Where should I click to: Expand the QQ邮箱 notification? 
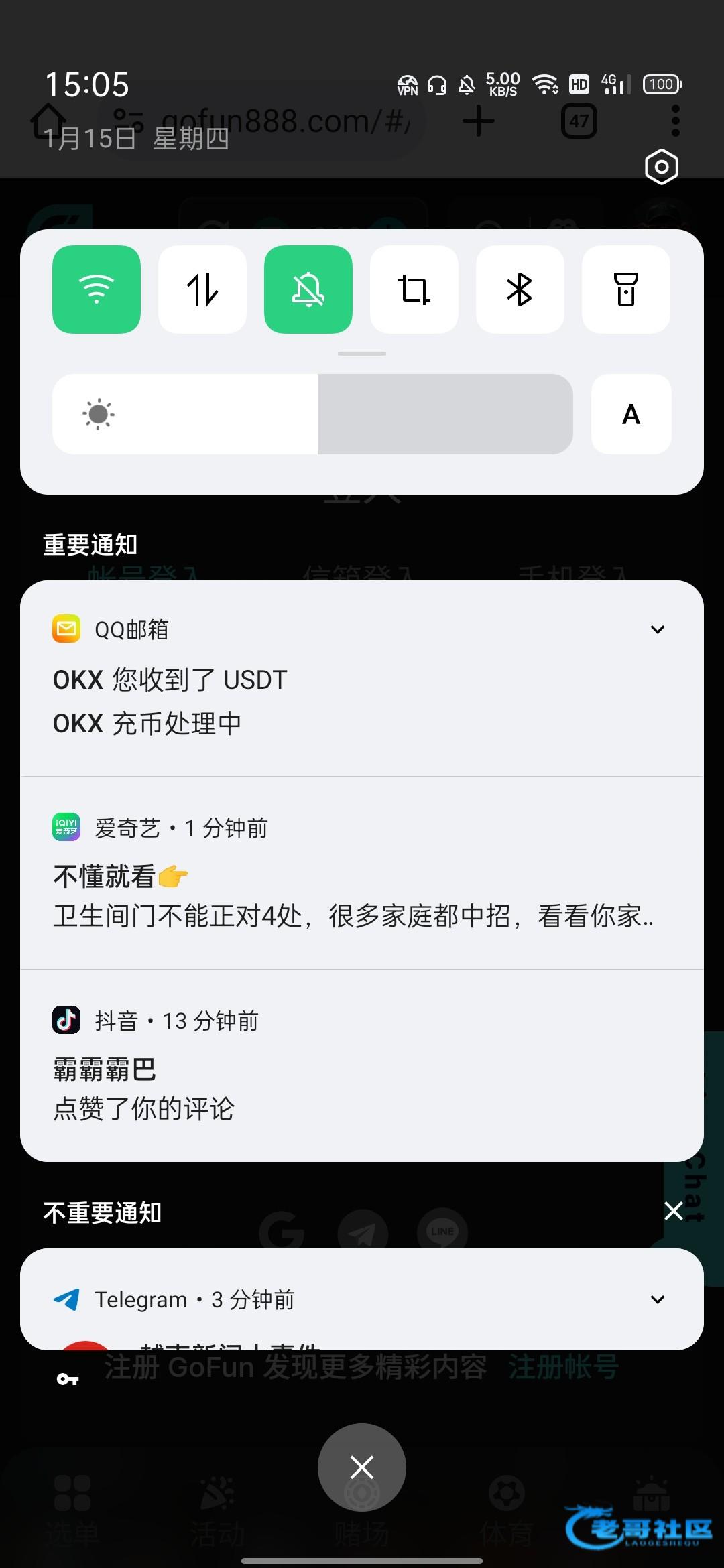pos(658,629)
